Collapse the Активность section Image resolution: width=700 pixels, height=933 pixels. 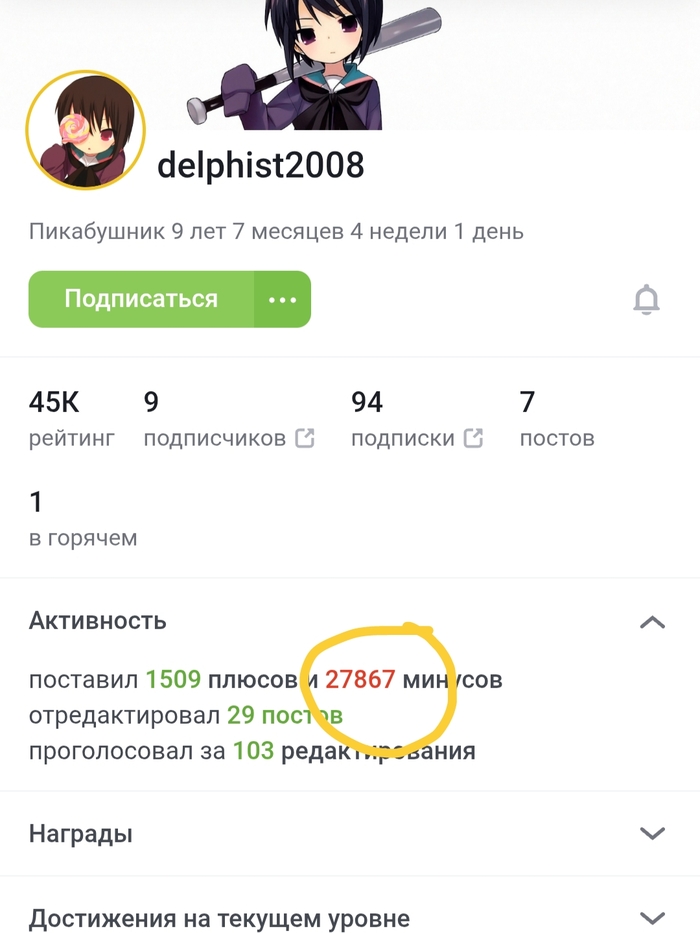(x=652, y=621)
